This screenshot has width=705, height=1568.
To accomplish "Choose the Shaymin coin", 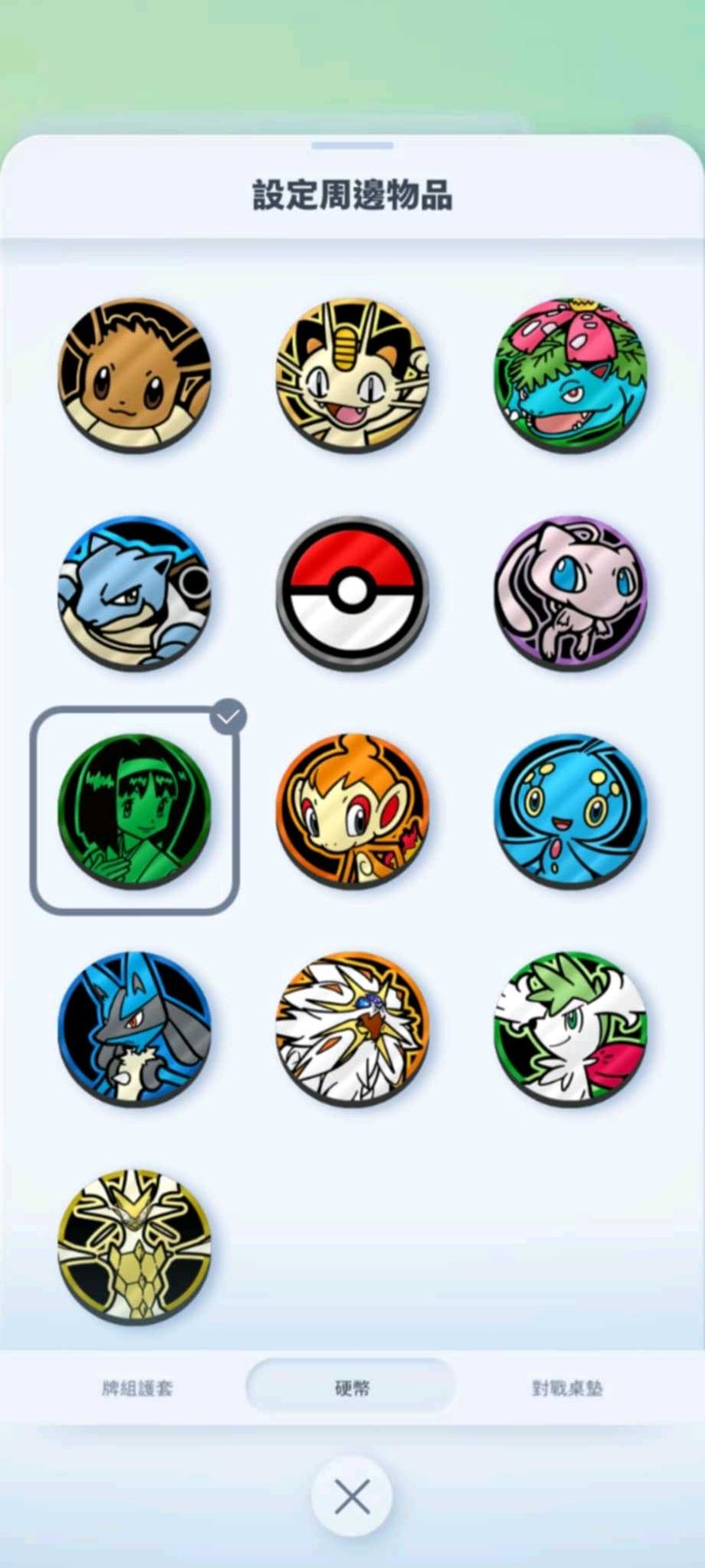I will click(x=571, y=1027).
